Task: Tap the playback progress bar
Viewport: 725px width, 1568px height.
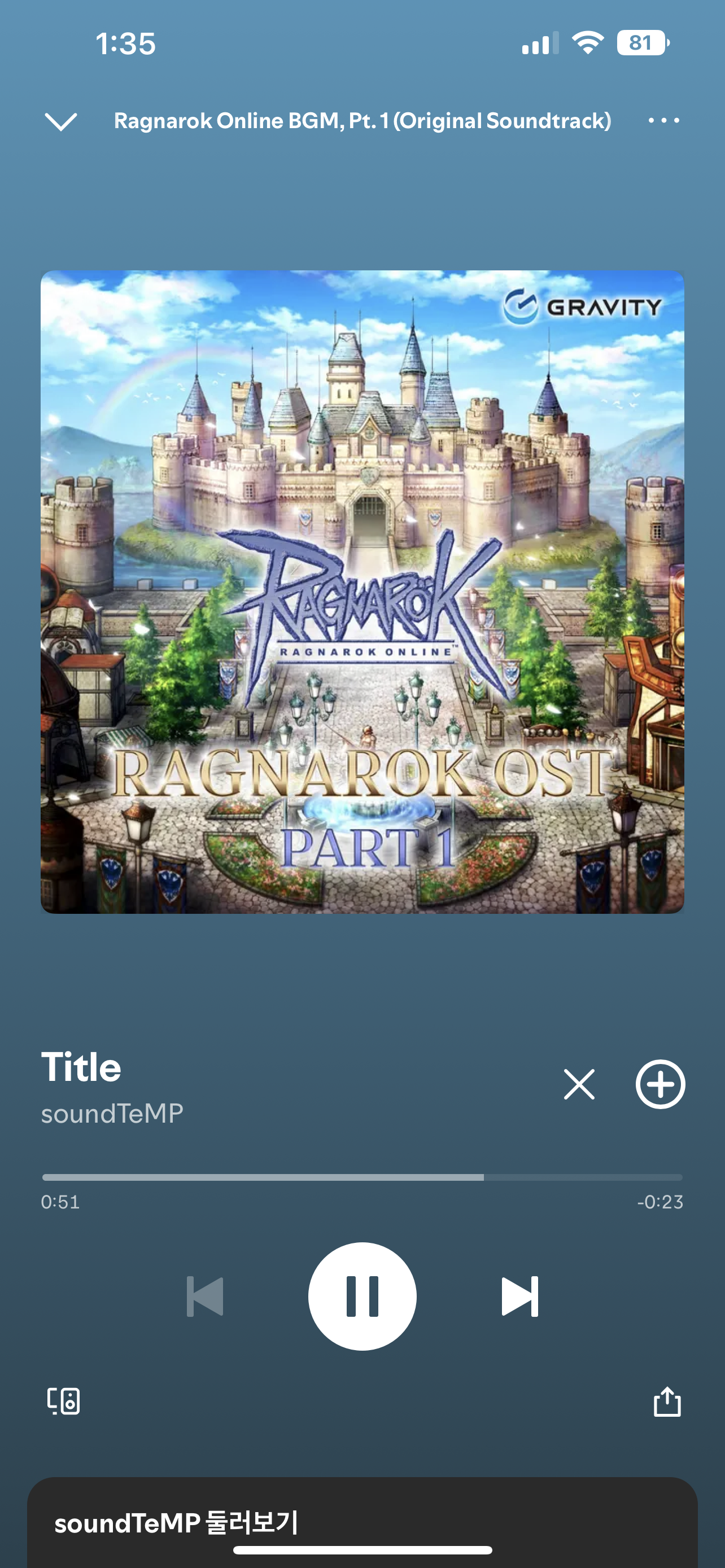Action: [x=362, y=1177]
